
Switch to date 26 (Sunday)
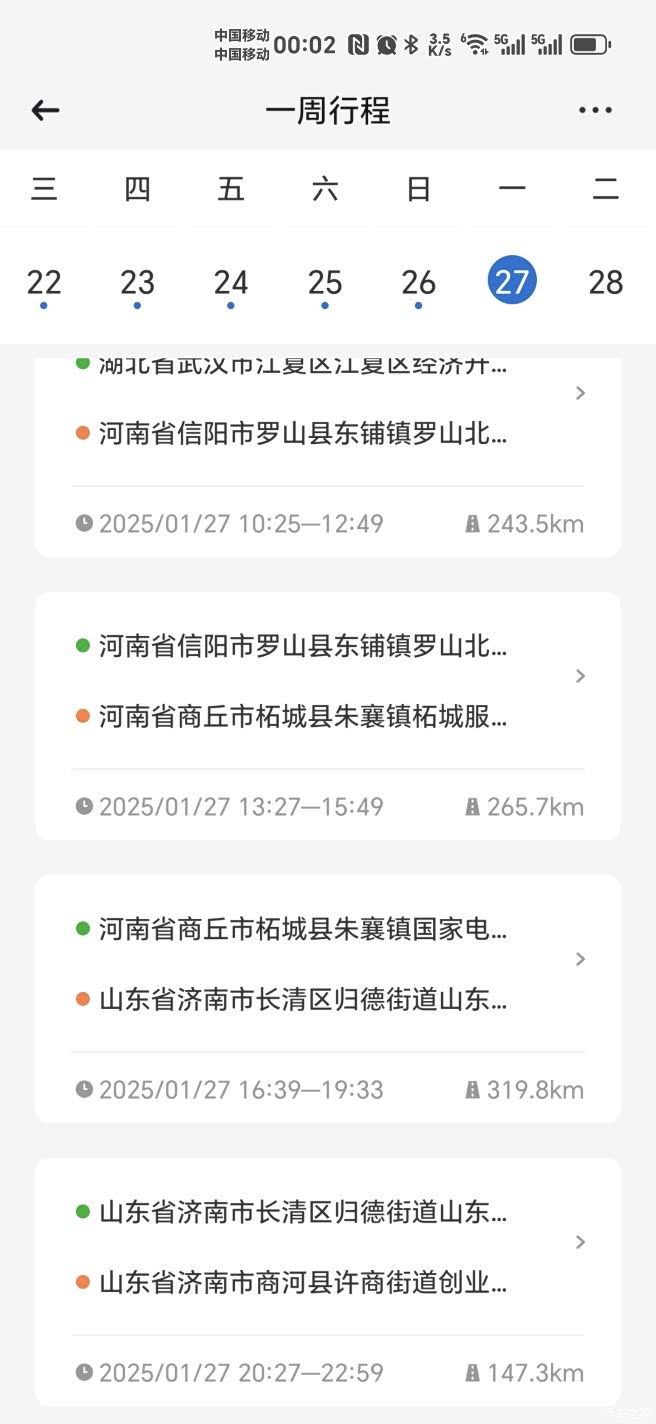coord(418,283)
